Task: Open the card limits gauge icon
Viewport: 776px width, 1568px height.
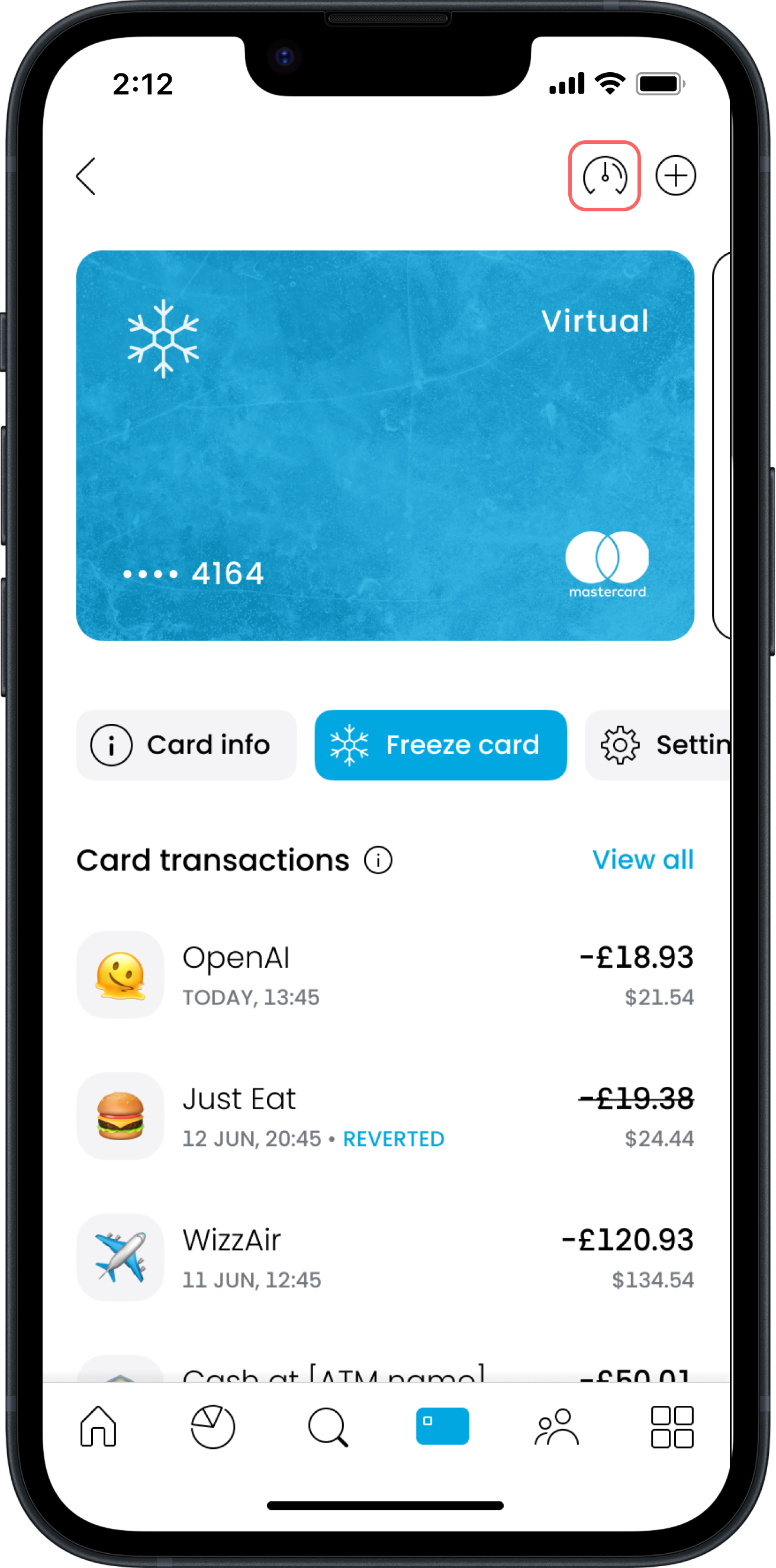Action: pos(604,176)
